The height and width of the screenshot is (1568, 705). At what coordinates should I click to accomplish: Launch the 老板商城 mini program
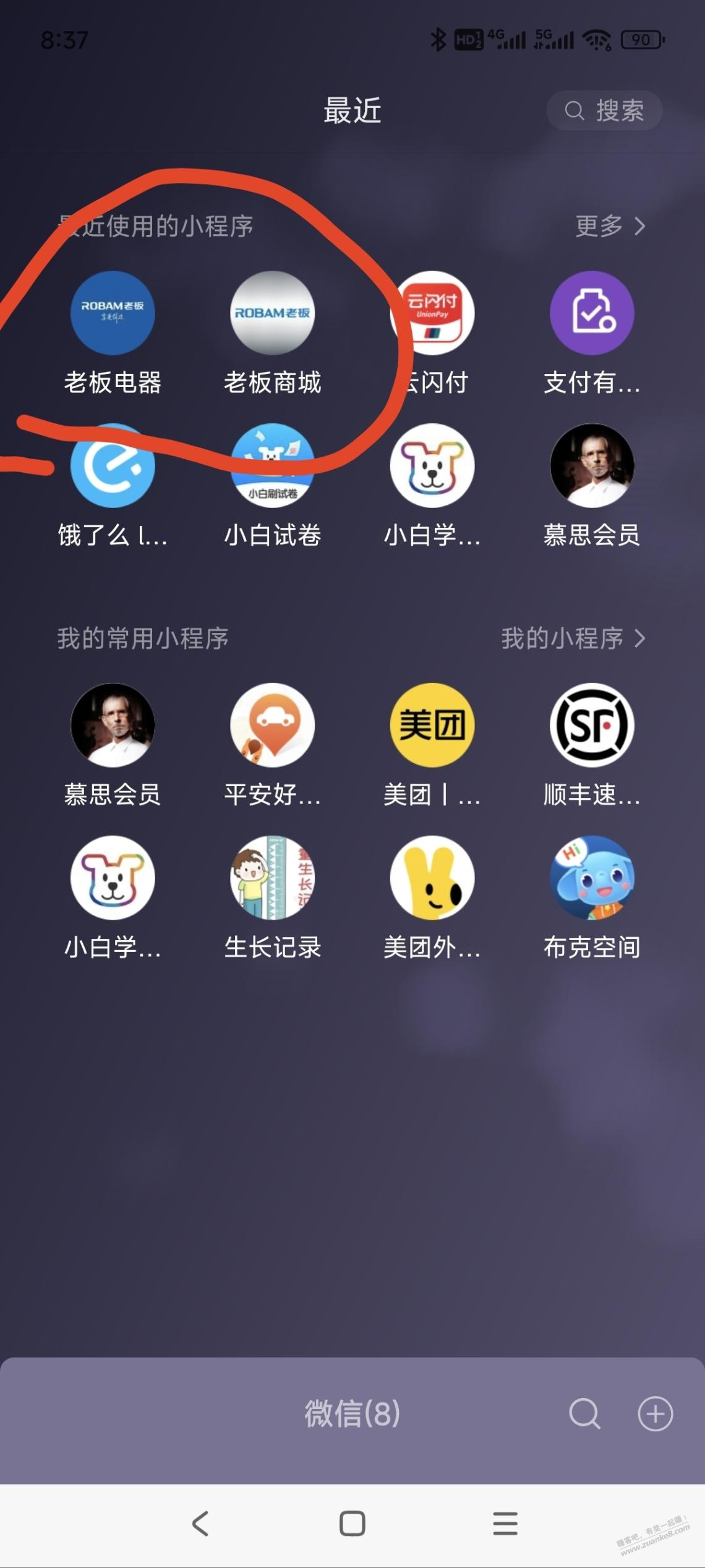point(272,313)
